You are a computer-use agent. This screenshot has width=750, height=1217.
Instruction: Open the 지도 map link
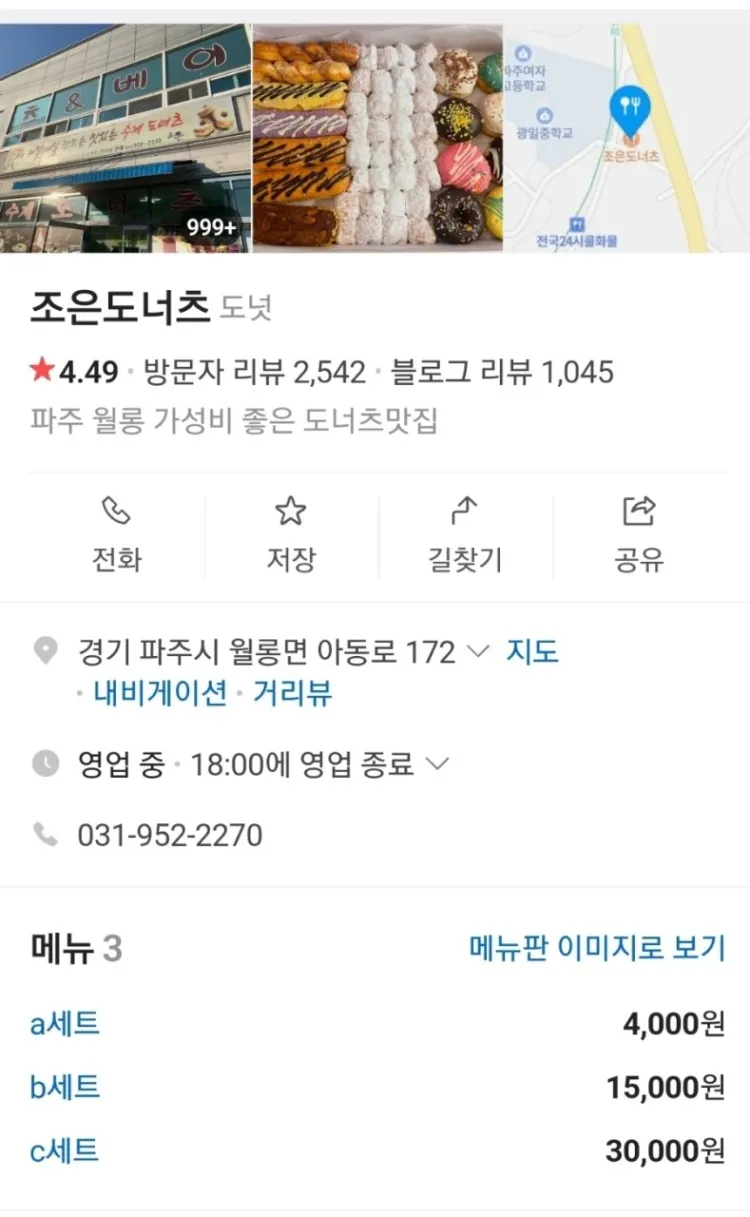532,652
